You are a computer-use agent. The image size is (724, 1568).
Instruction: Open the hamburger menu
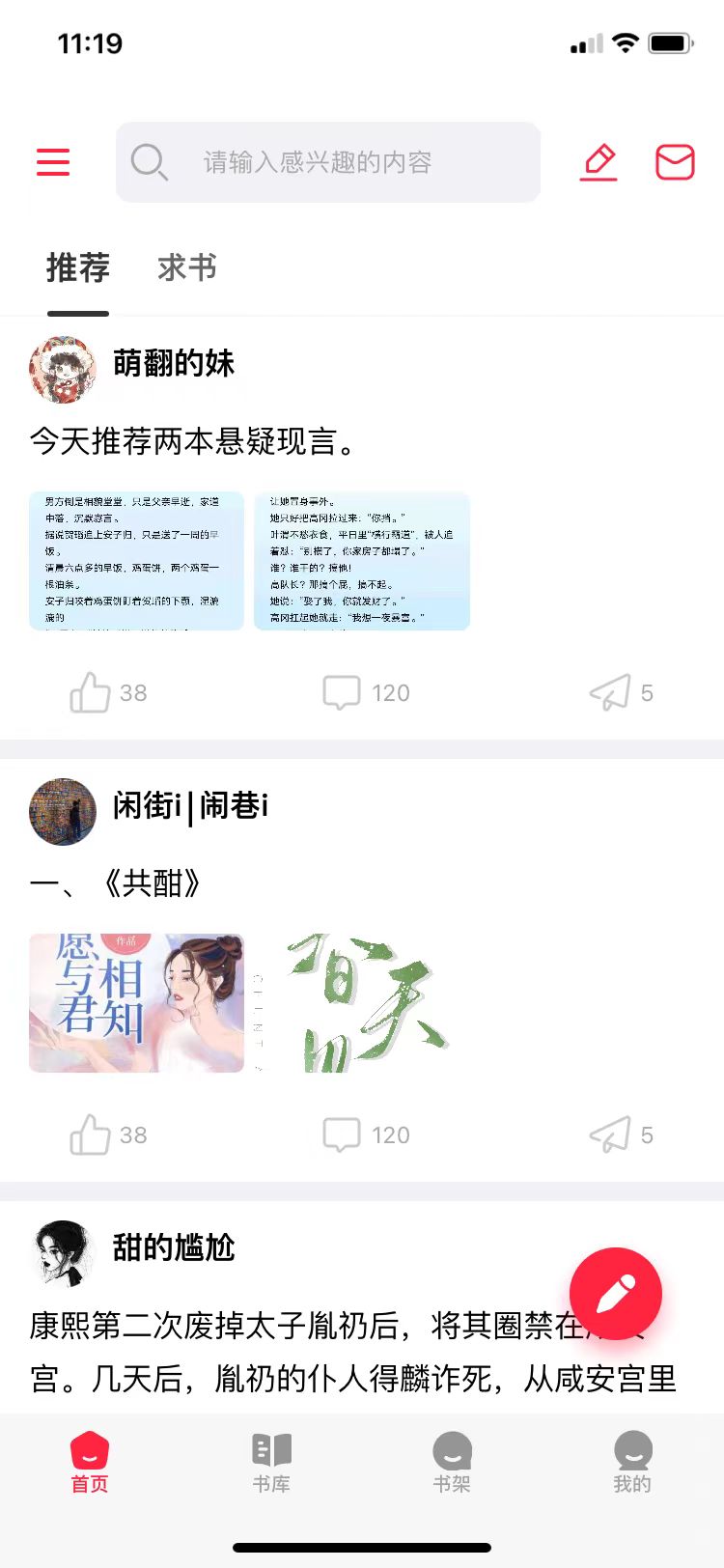(x=53, y=162)
